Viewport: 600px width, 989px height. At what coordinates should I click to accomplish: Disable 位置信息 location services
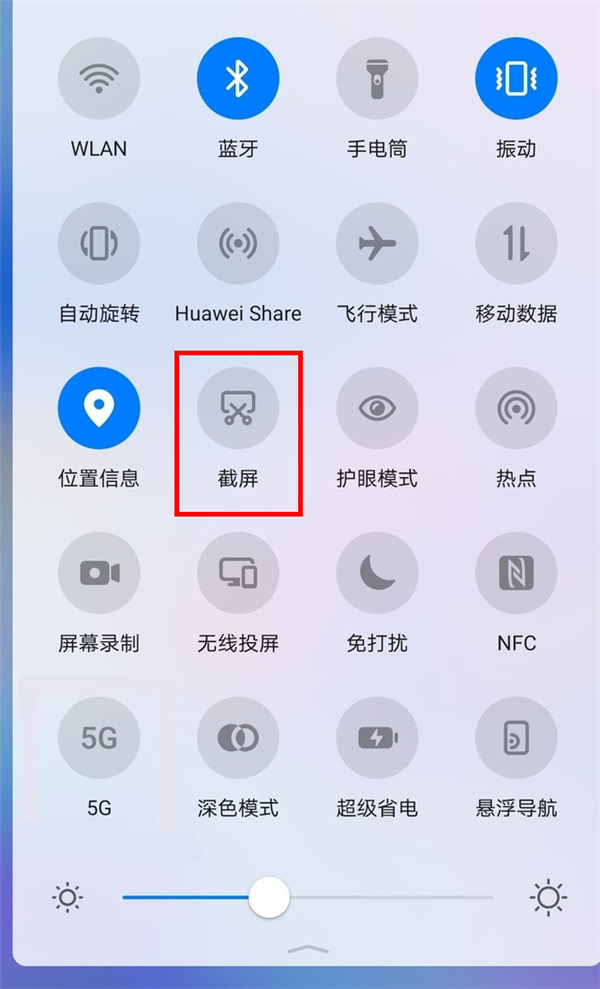[99, 408]
